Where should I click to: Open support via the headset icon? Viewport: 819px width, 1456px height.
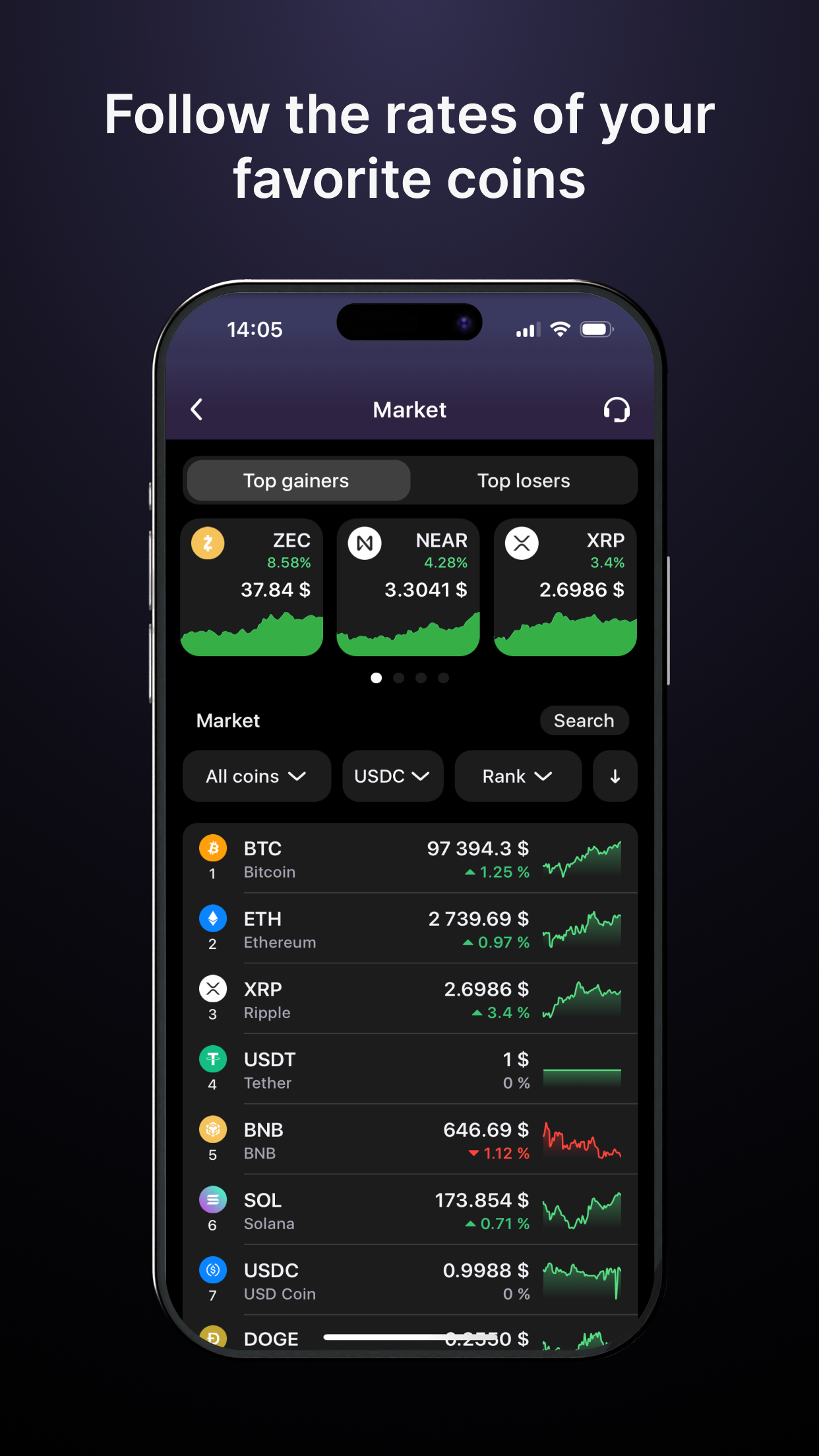616,409
